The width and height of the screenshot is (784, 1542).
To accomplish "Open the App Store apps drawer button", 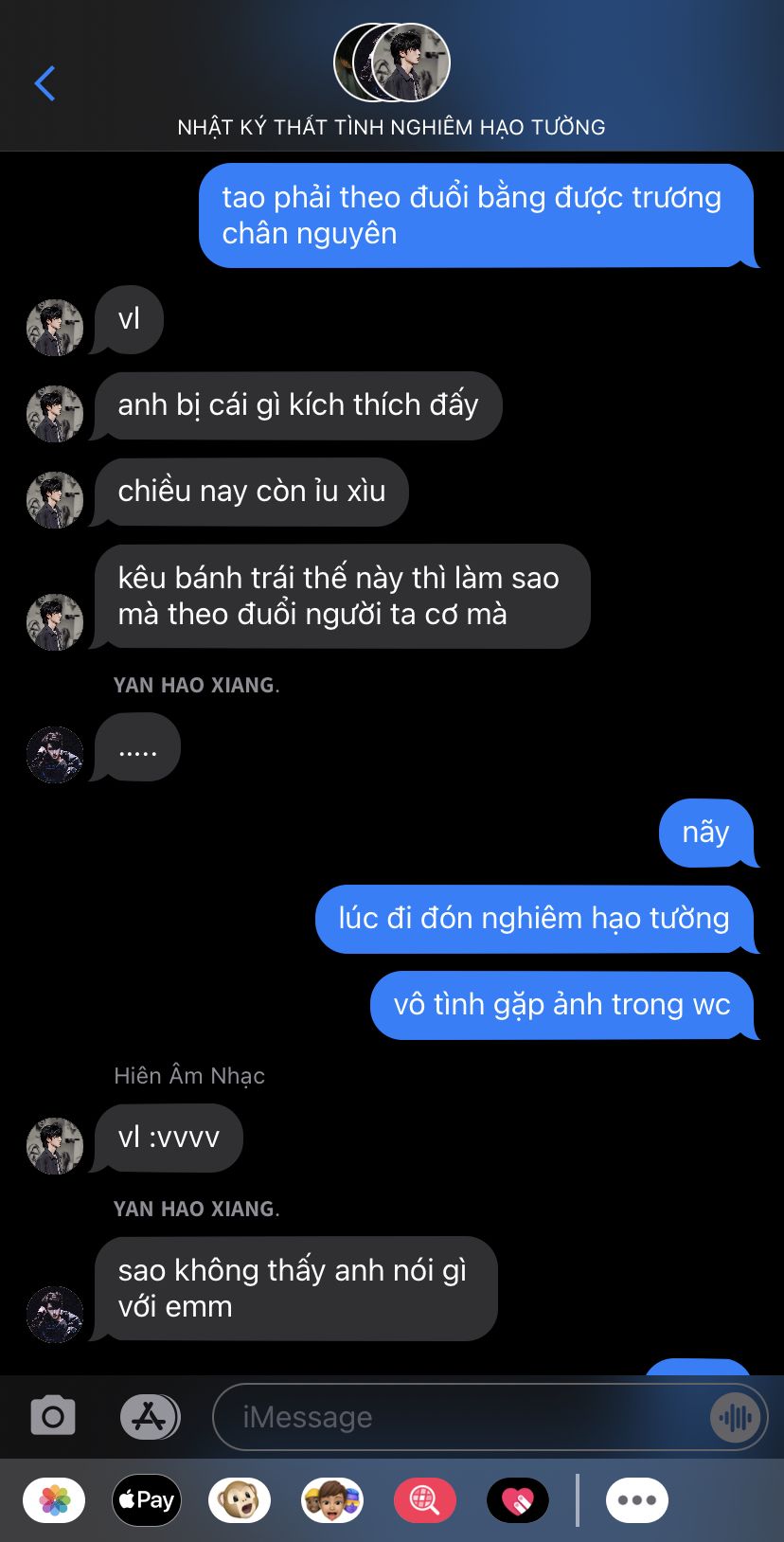I will click(x=150, y=1417).
